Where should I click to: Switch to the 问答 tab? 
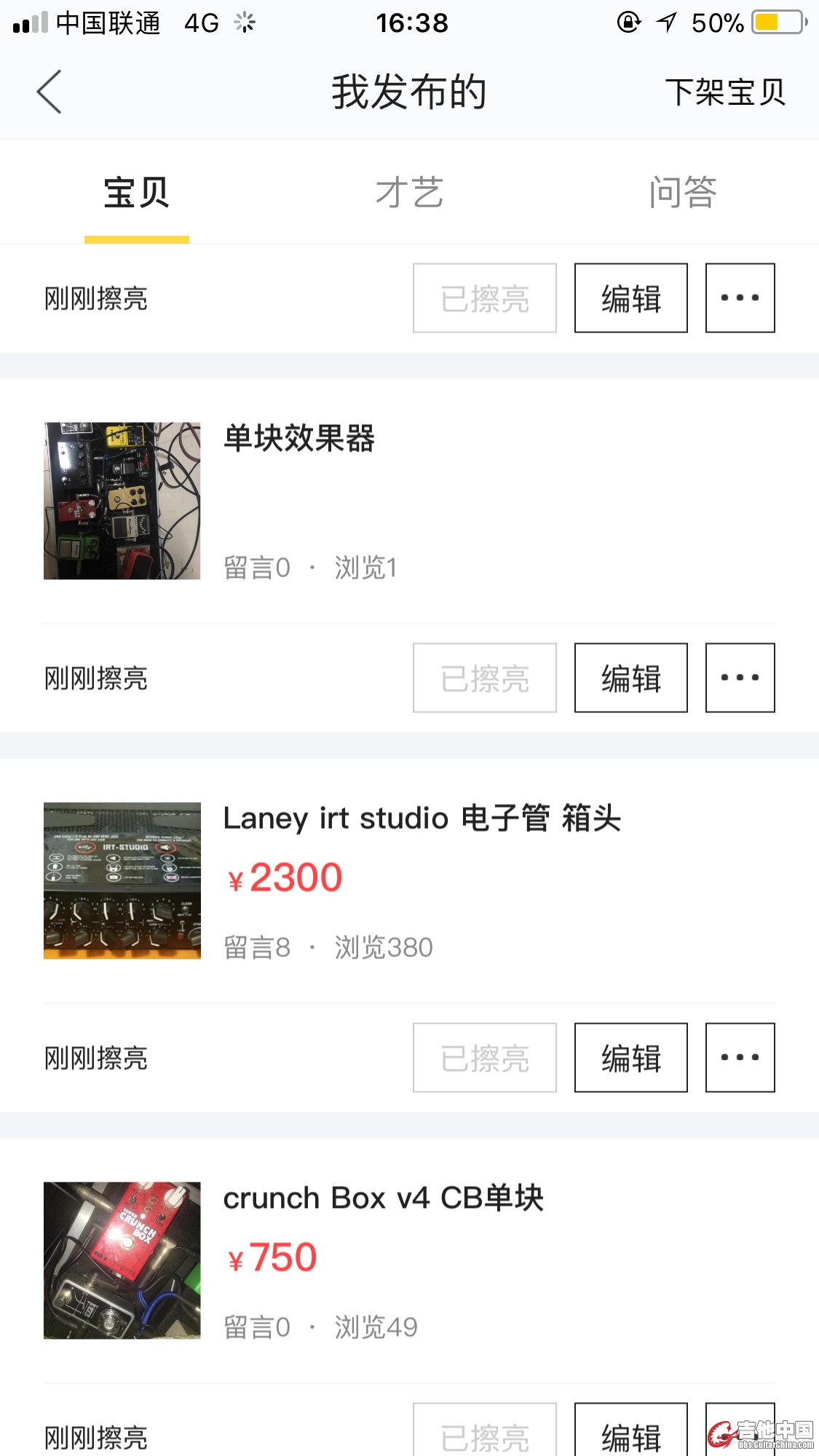[x=682, y=193]
